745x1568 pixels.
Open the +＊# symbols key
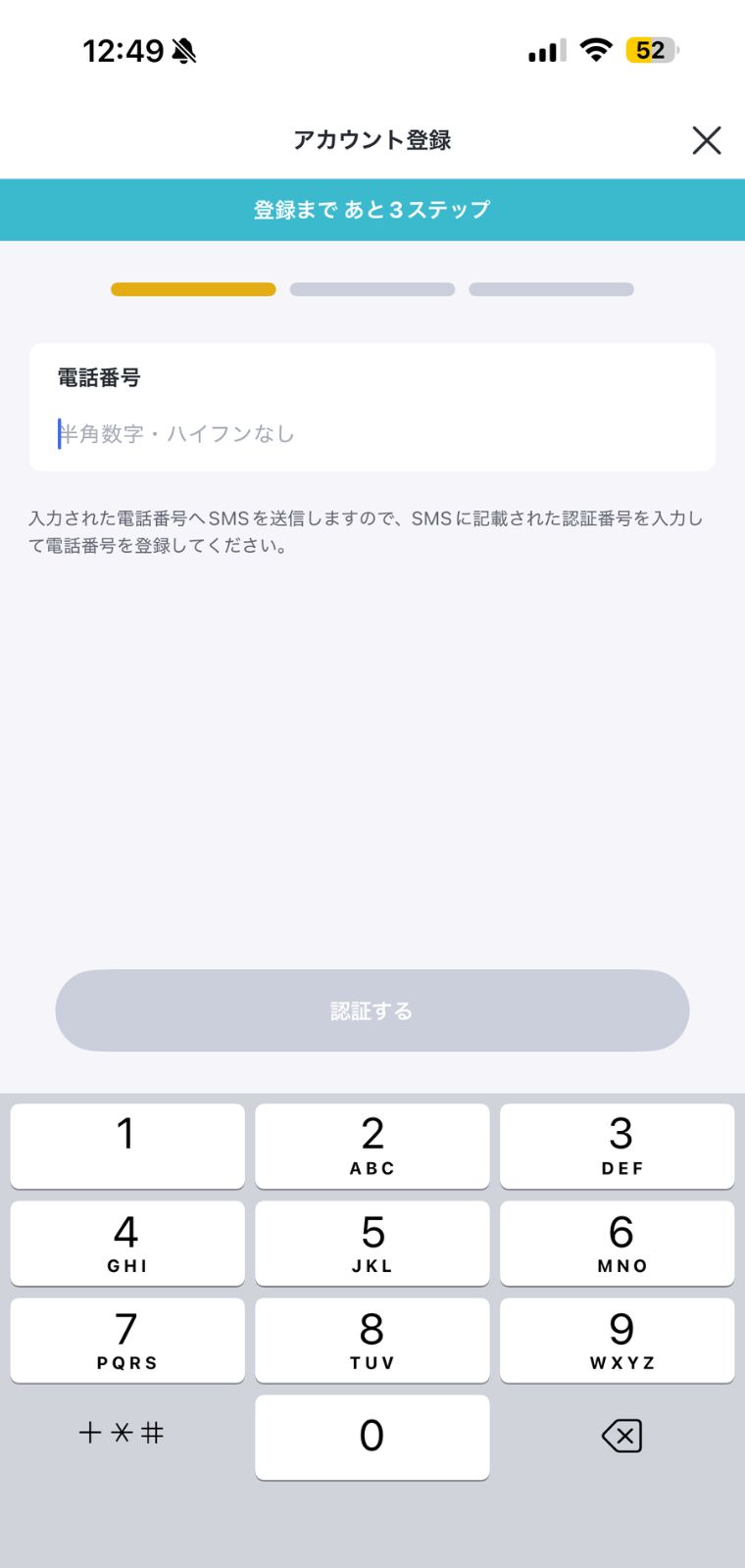[122, 1433]
